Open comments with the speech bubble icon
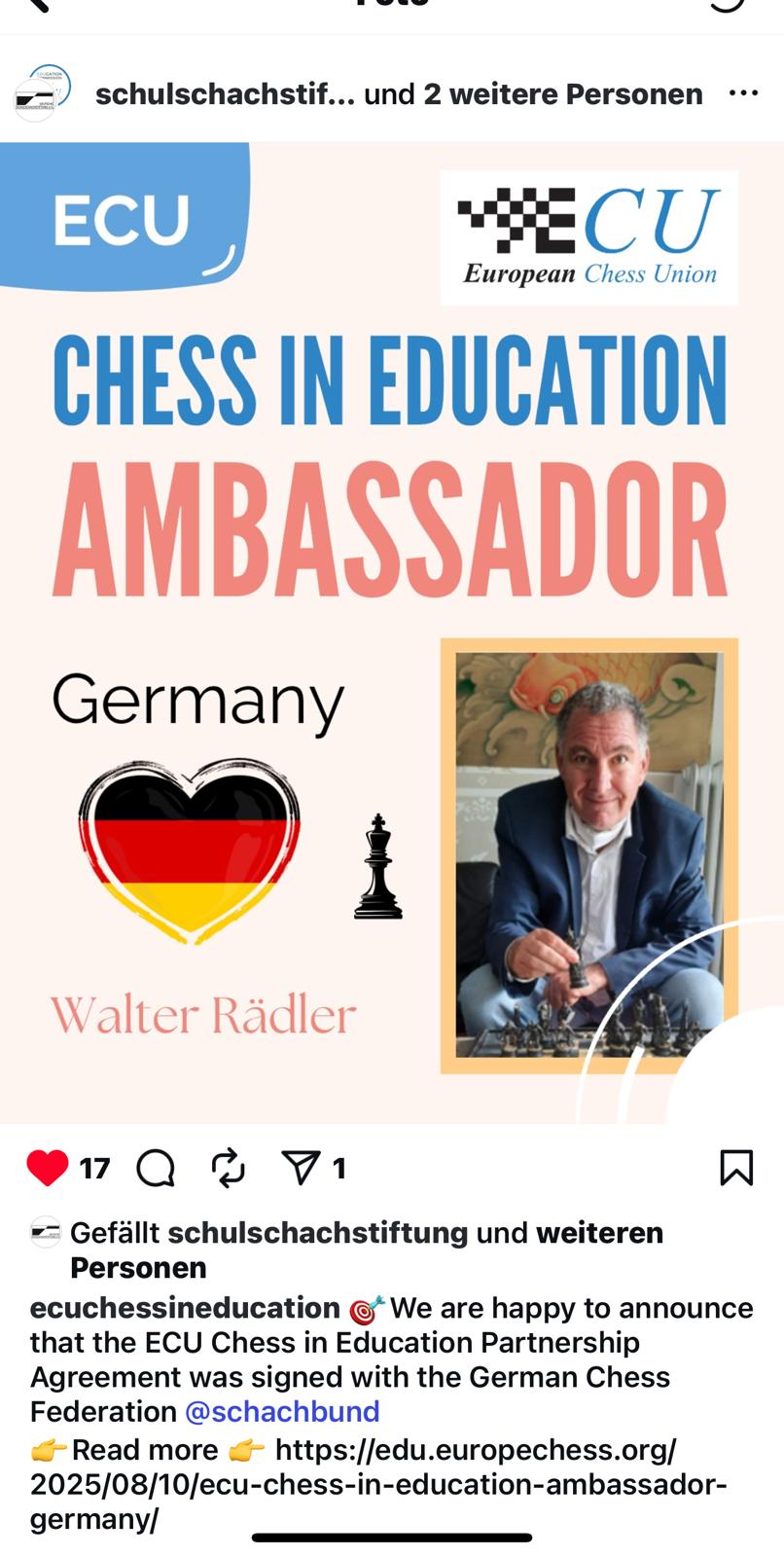 pyautogui.click(x=156, y=1168)
